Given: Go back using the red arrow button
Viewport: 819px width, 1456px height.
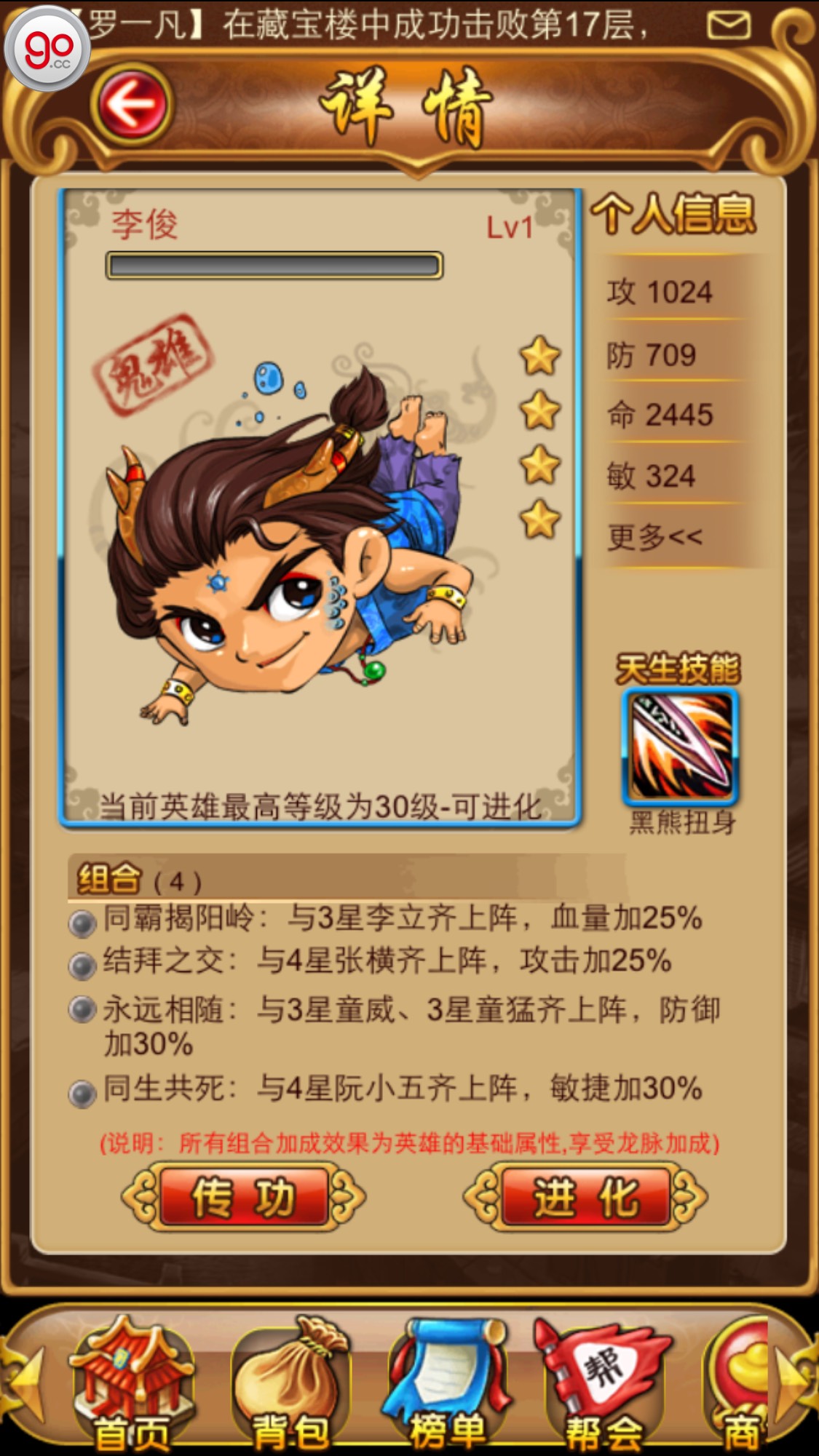Looking at the screenshot, I should (x=132, y=106).
